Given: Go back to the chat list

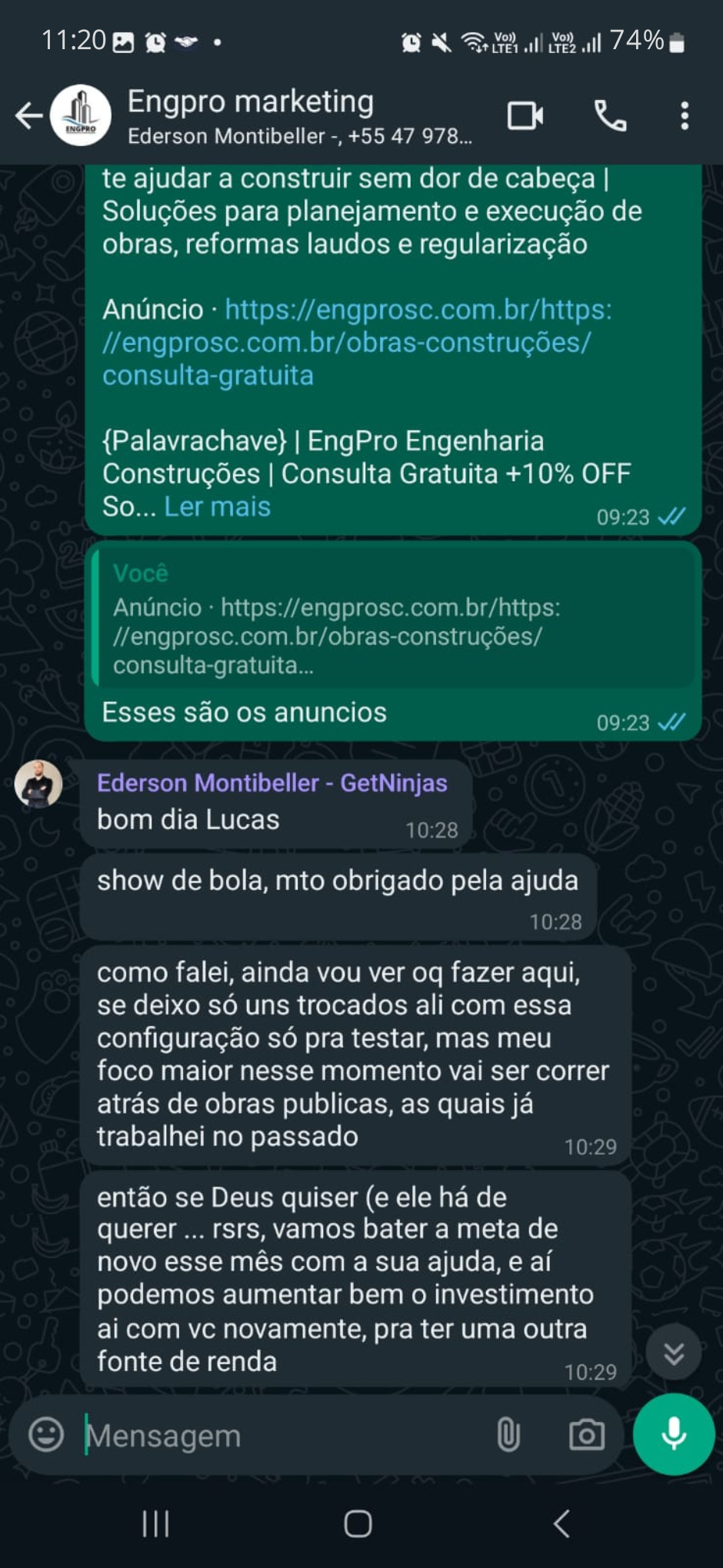Looking at the screenshot, I should click(29, 116).
